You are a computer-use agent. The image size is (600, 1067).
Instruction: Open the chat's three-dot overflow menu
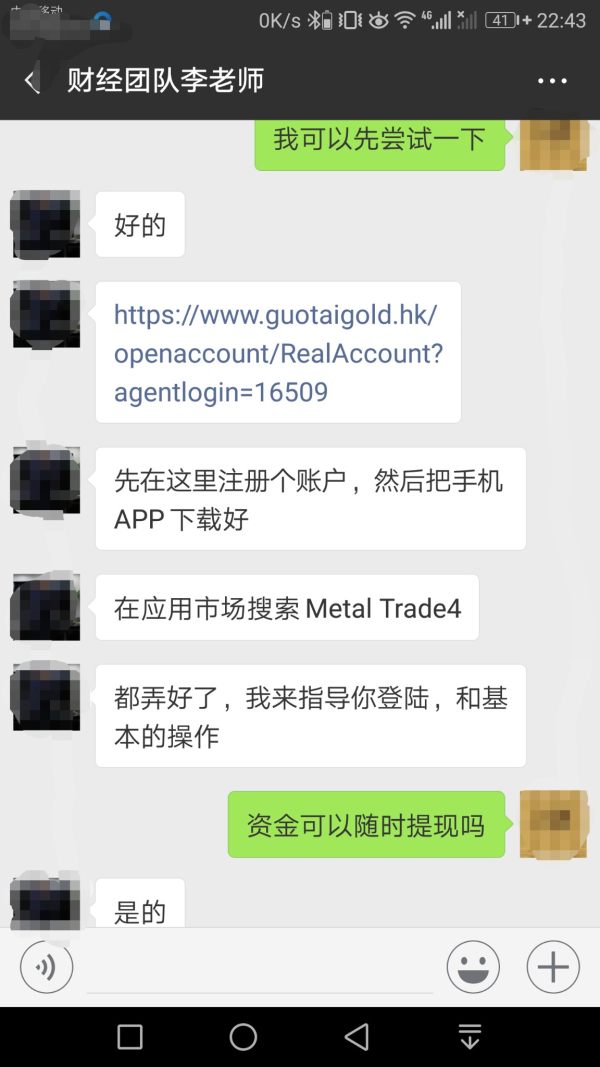[x=552, y=81]
